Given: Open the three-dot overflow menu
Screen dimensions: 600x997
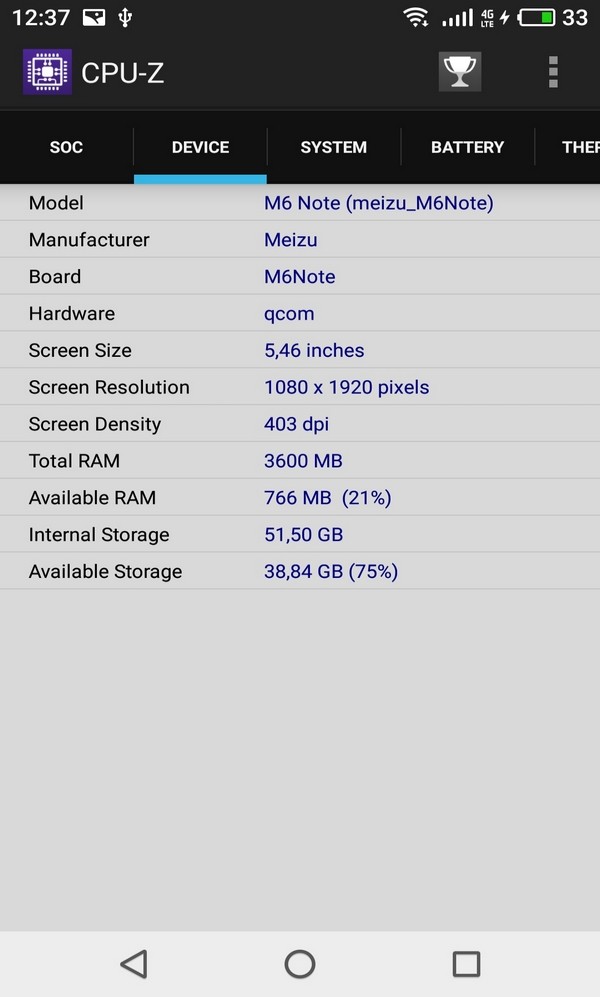Looking at the screenshot, I should click(x=553, y=72).
